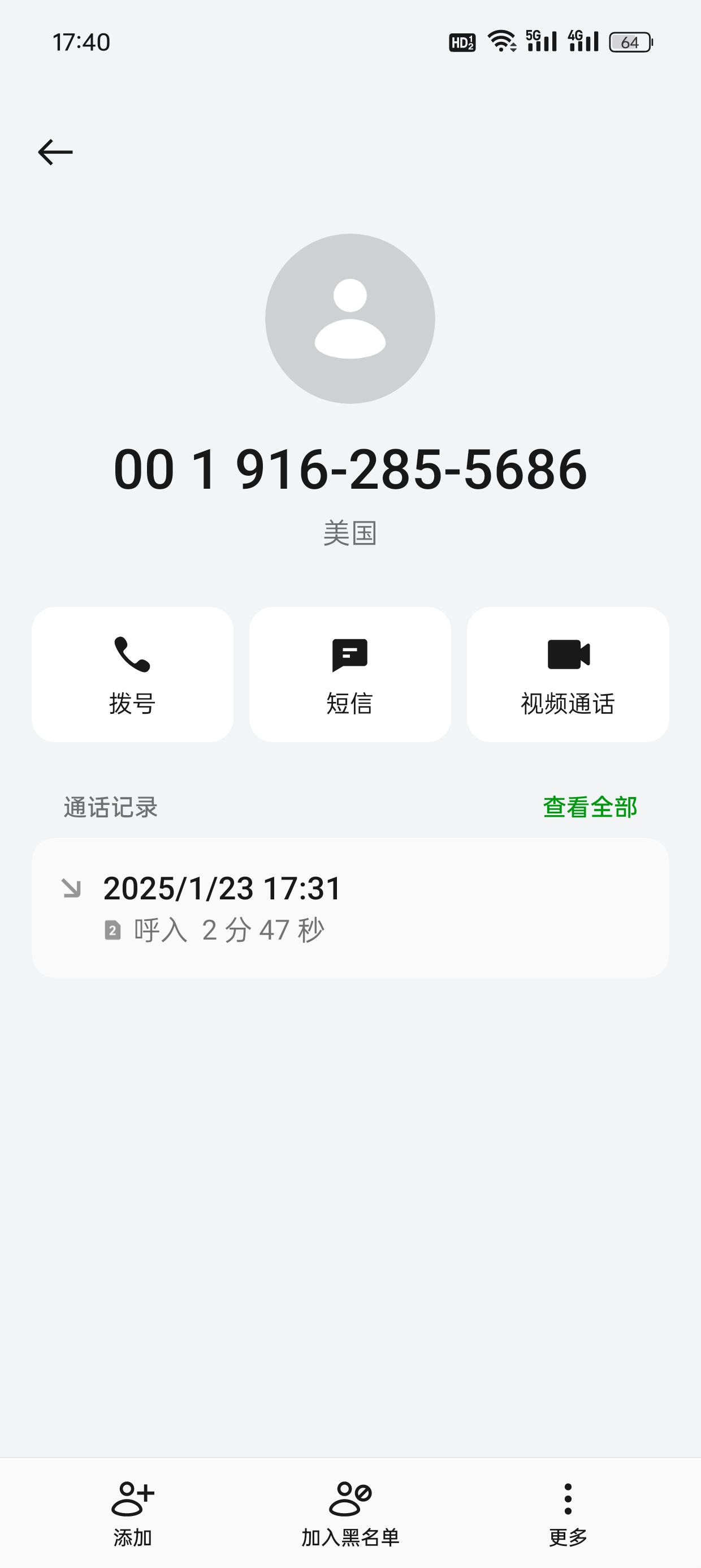The width and height of the screenshot is (701, 1568).
Task: Dial the number with 拨号 button
Action: pos(133,674)
